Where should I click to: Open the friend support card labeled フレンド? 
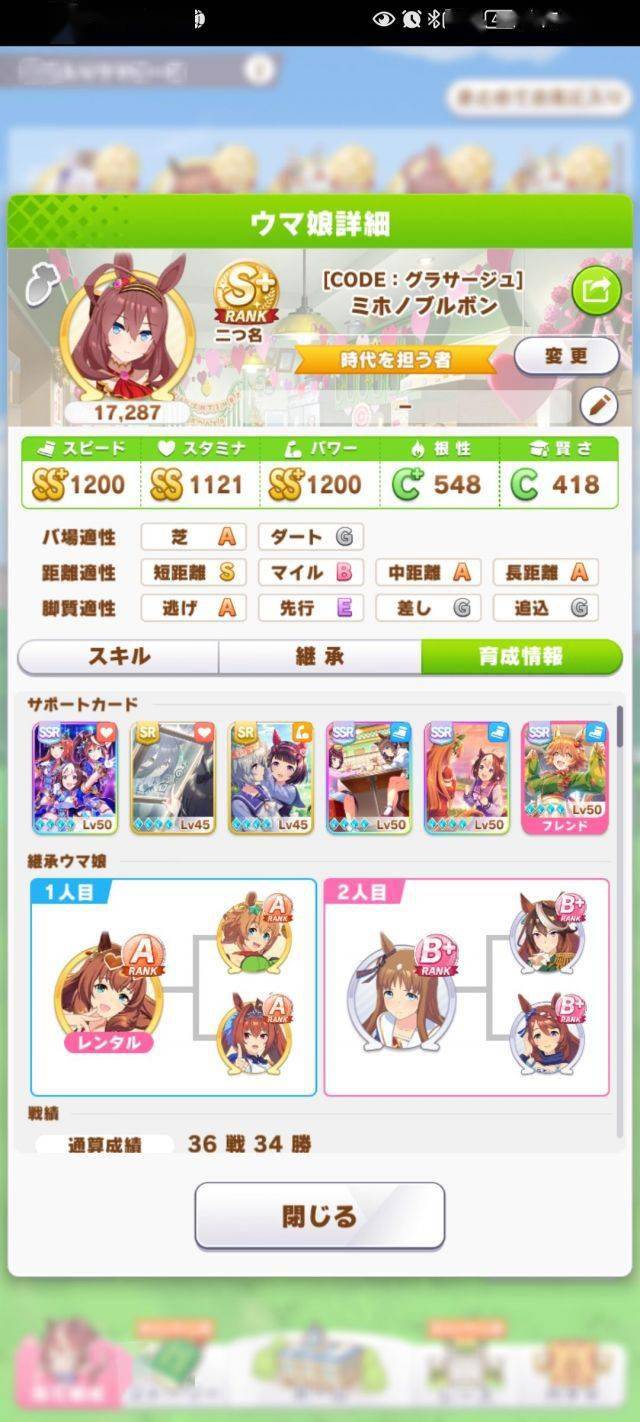(565, 777)
